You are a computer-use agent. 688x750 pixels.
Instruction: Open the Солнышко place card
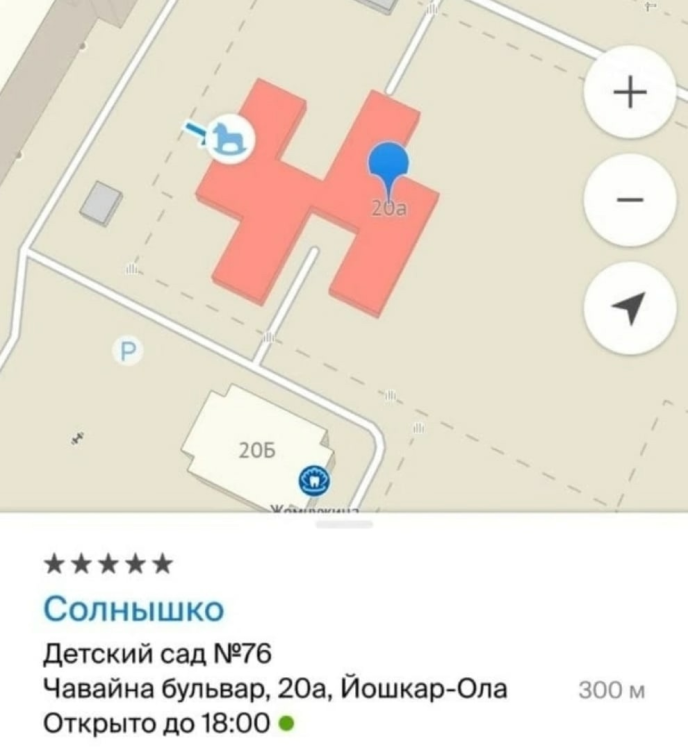point(134,608)
